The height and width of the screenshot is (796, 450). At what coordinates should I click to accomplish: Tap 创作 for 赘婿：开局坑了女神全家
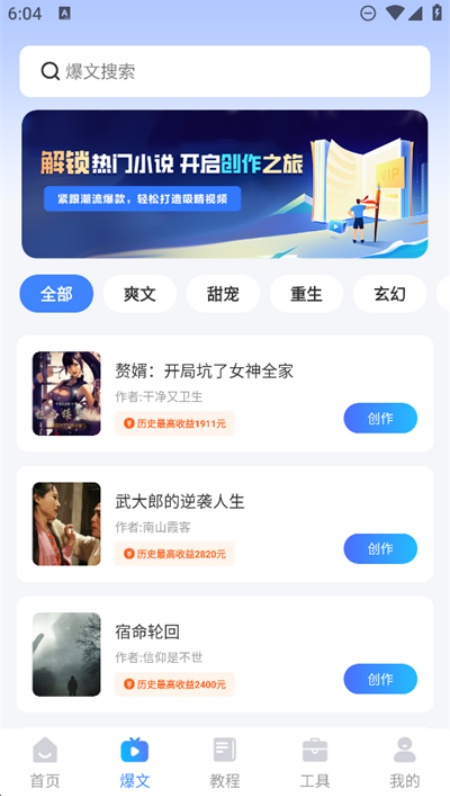pos(380,418)
